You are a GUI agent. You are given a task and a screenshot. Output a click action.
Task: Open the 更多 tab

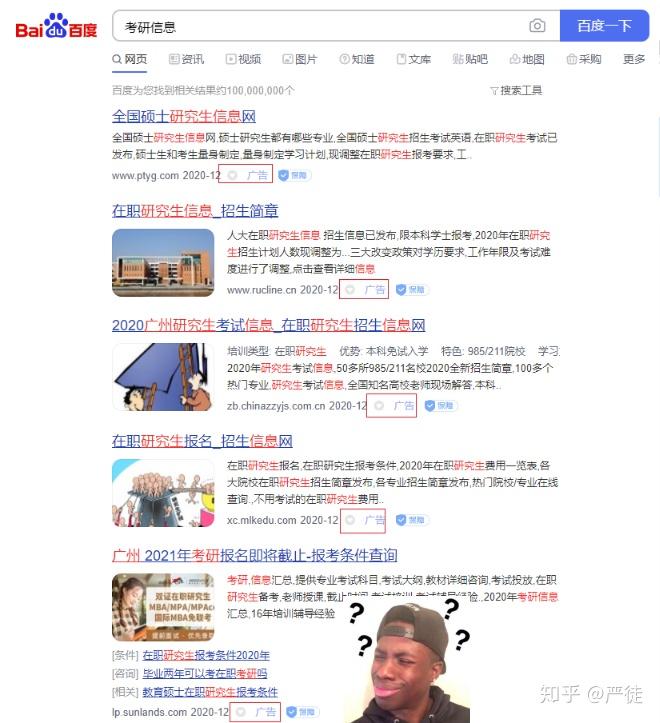pyautogui.click(x=634, y=59)
